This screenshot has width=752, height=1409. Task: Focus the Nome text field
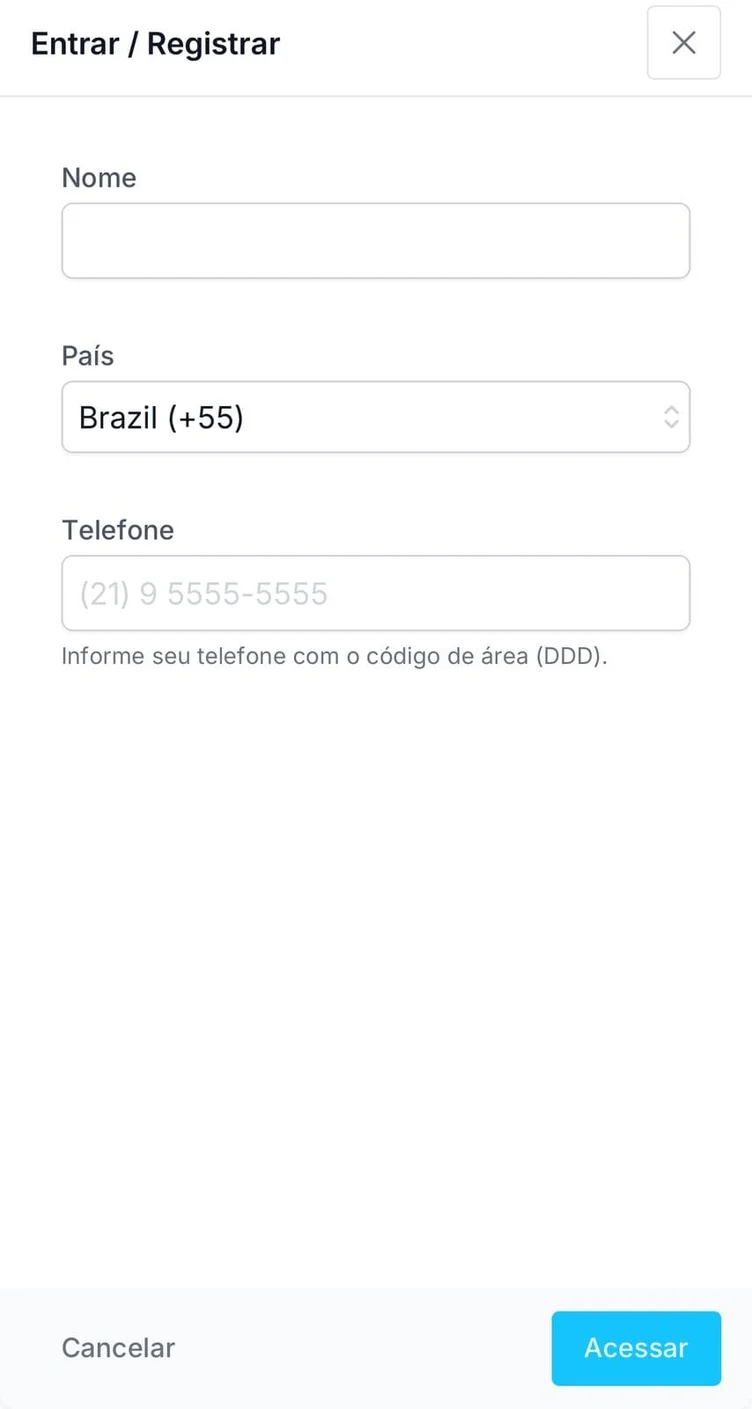375,241
